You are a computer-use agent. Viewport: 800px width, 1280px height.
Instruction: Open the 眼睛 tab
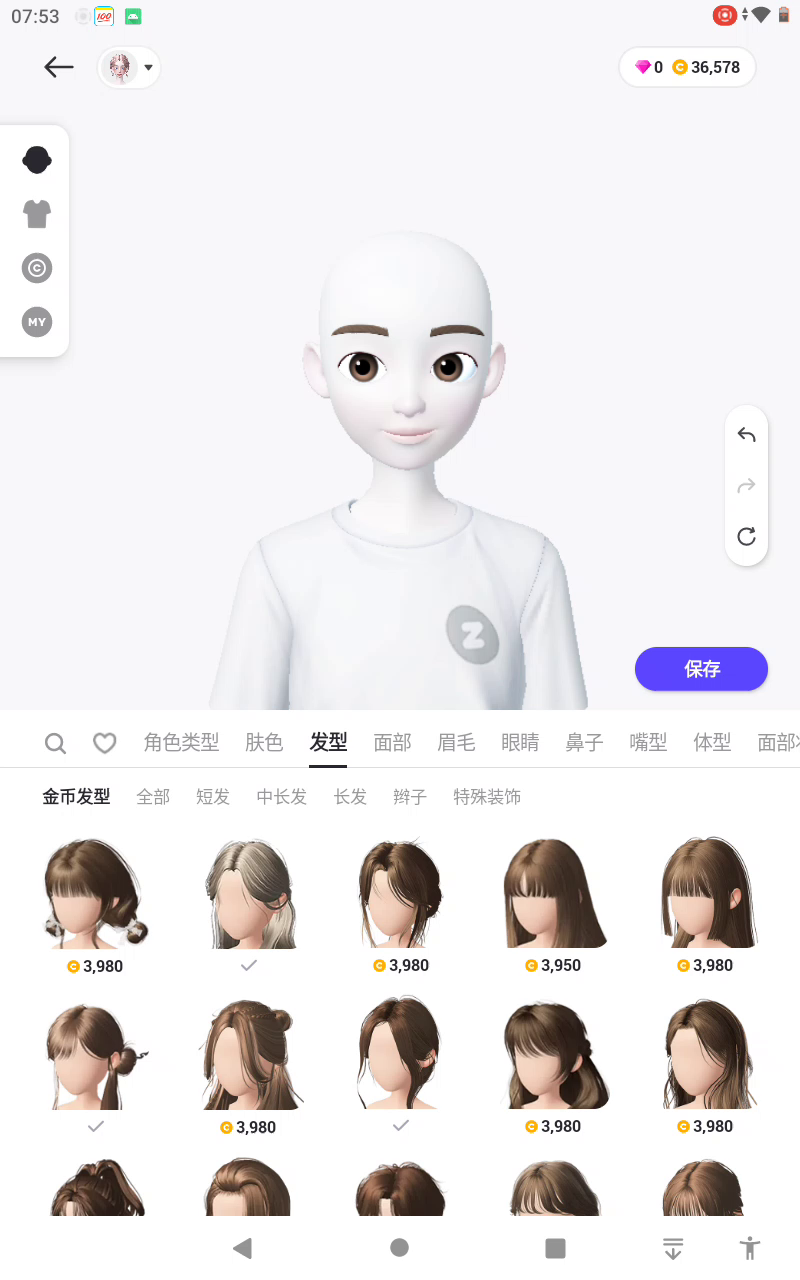tap(520, 742)
